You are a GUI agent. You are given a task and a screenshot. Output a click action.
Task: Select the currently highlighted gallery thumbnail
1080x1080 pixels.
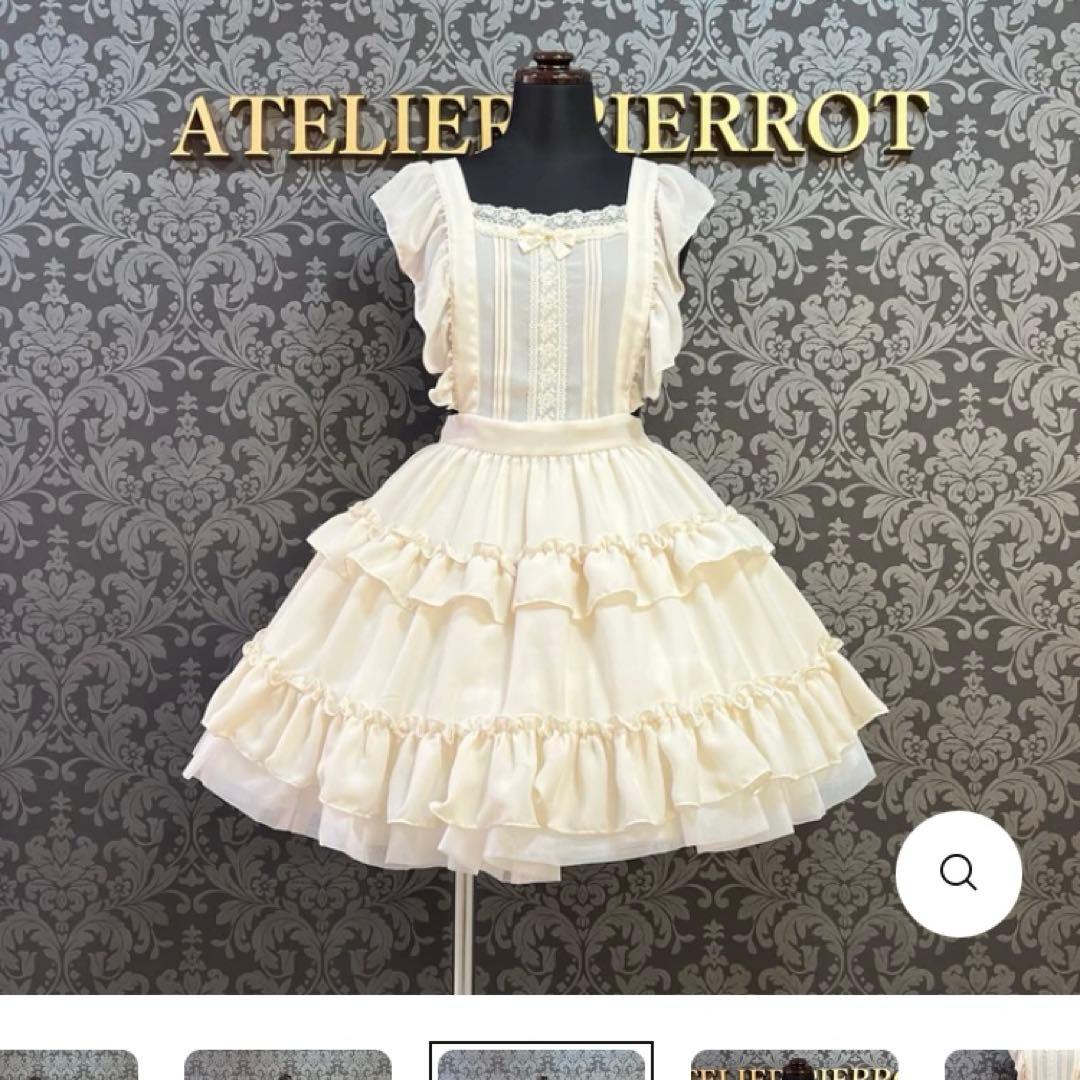click(x=541, y=1062)
